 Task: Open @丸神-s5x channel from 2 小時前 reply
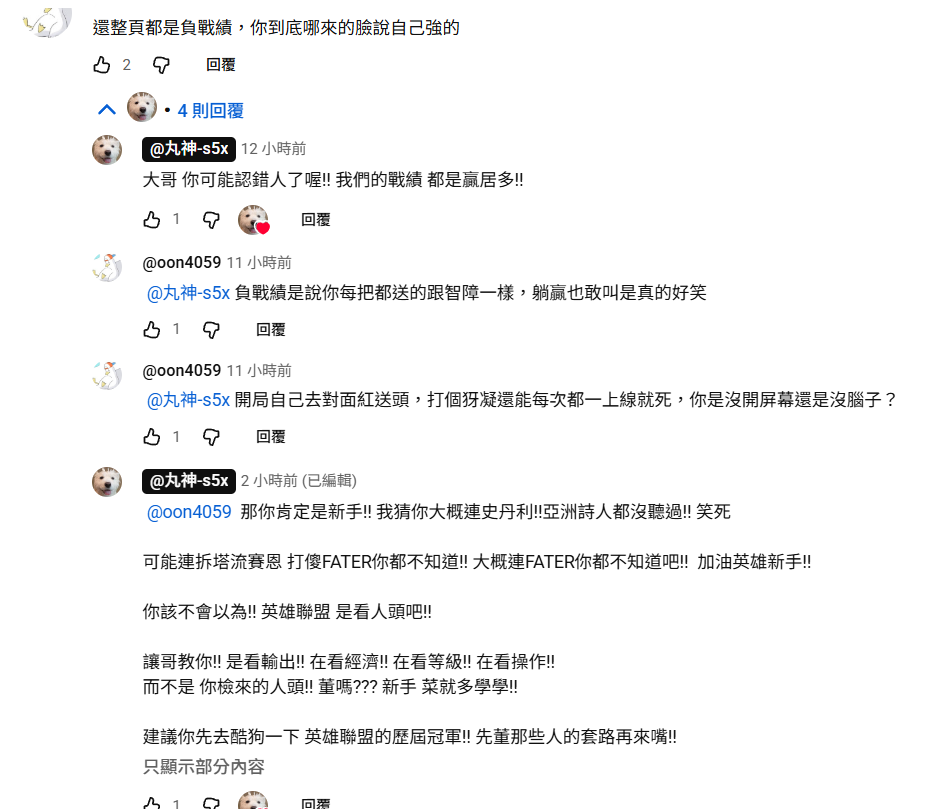(188, 481)
